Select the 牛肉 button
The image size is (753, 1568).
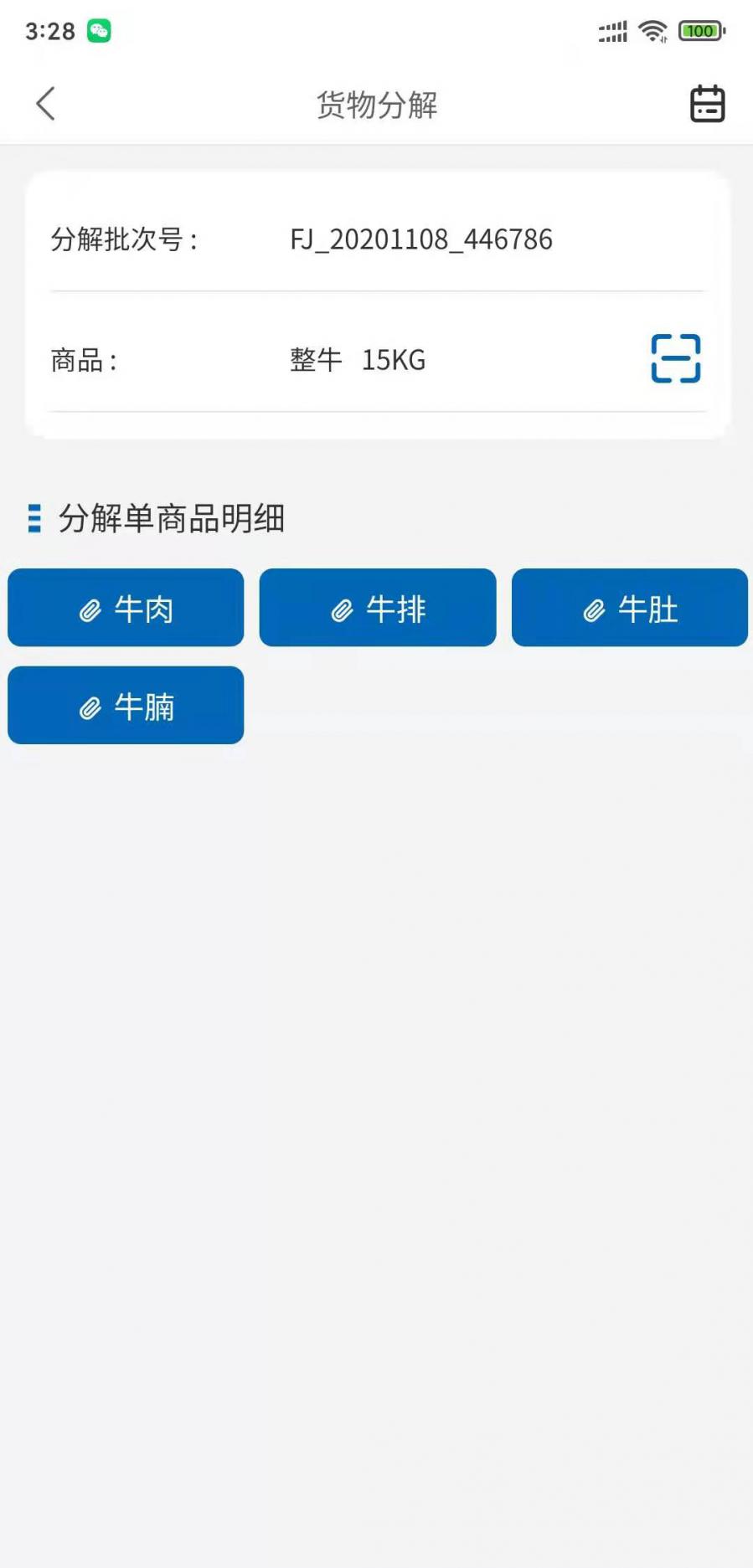(x=126, y=608)
